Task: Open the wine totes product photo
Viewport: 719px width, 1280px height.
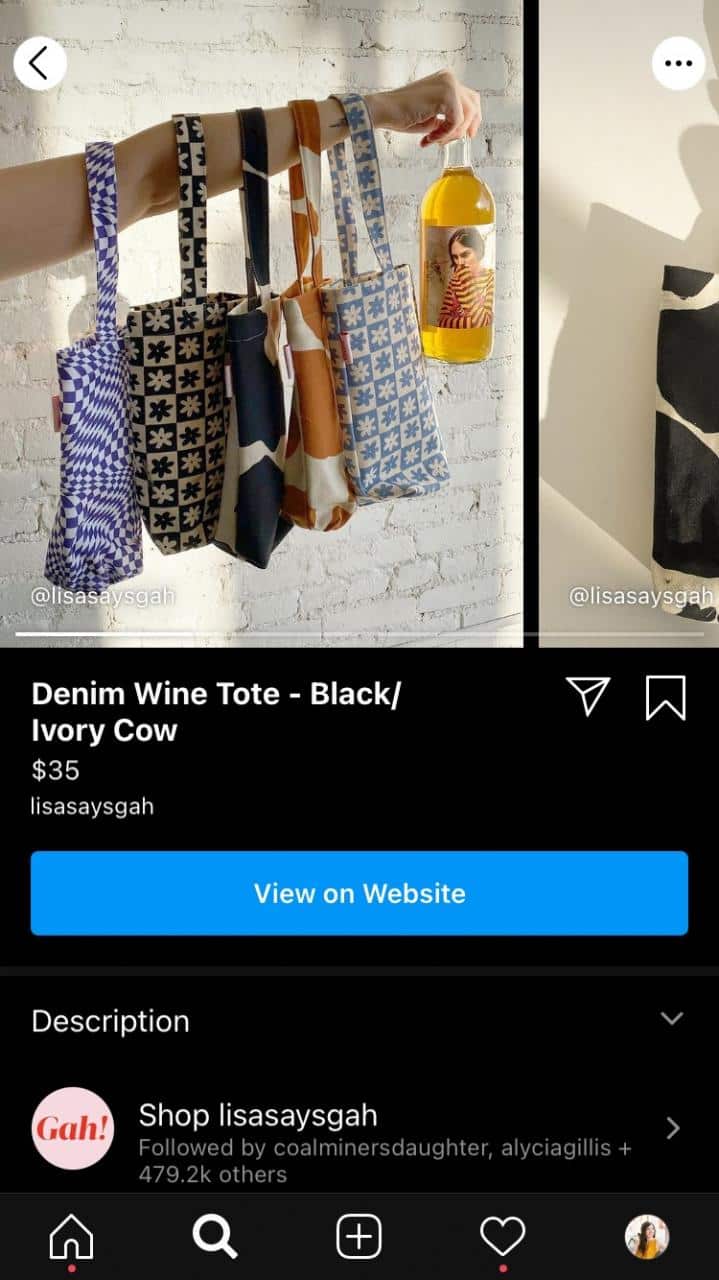Action: (x=262, y=323)
